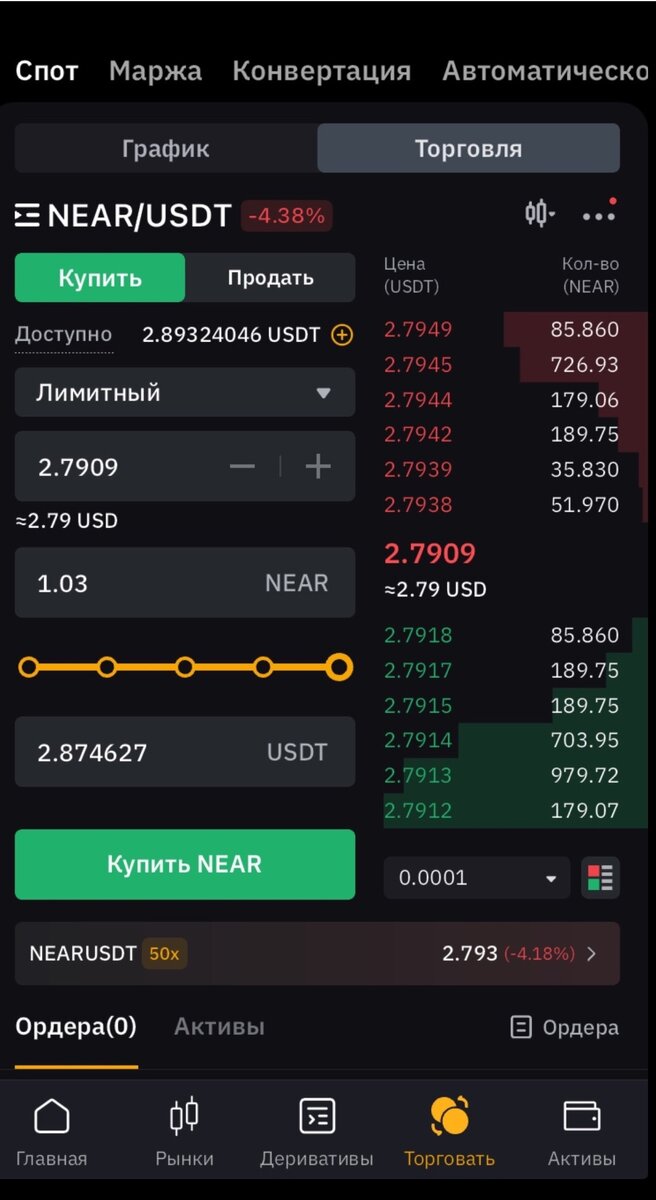656x1200 pixels.
Task: Tap Купить NEAR button
Action: (x=184, y=865)
